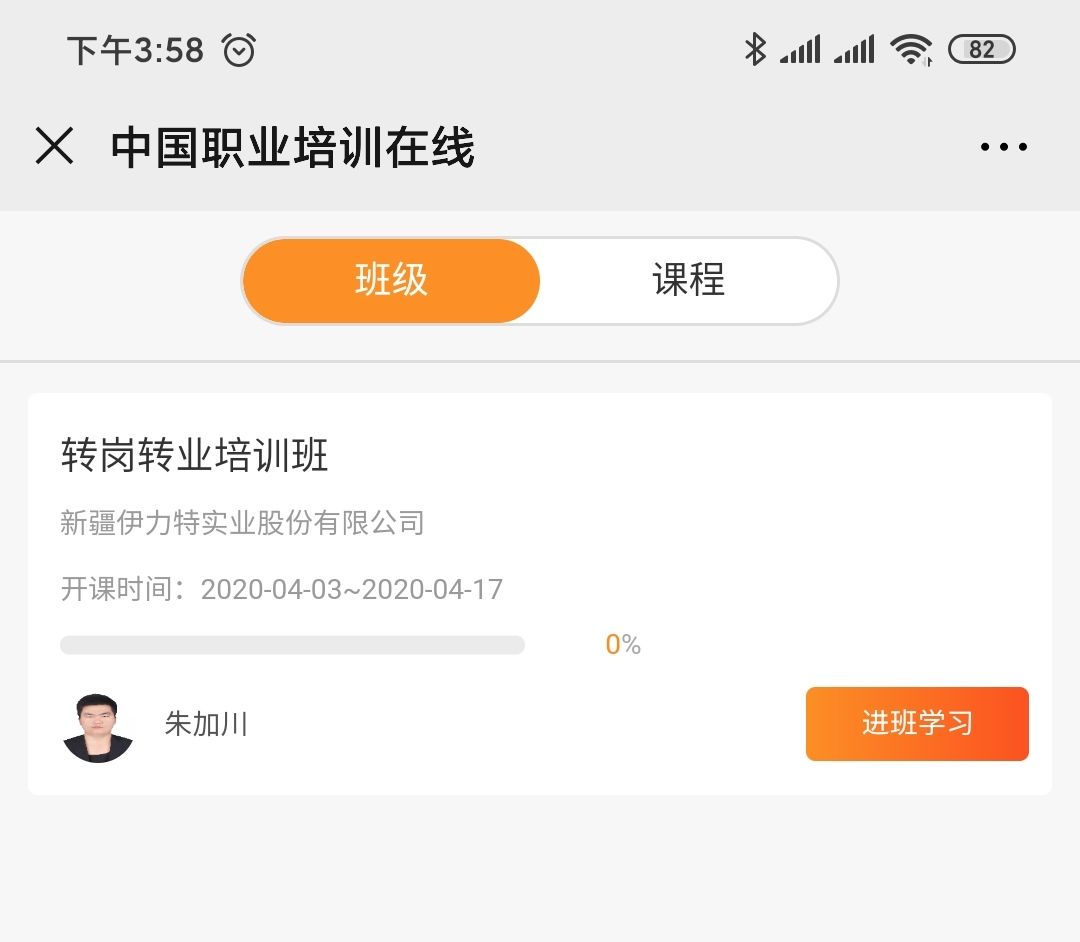The width and height of the screenshot is (1080, 942).
Task: Close the 中国职业培训在线 page
Action: [54, 146]
